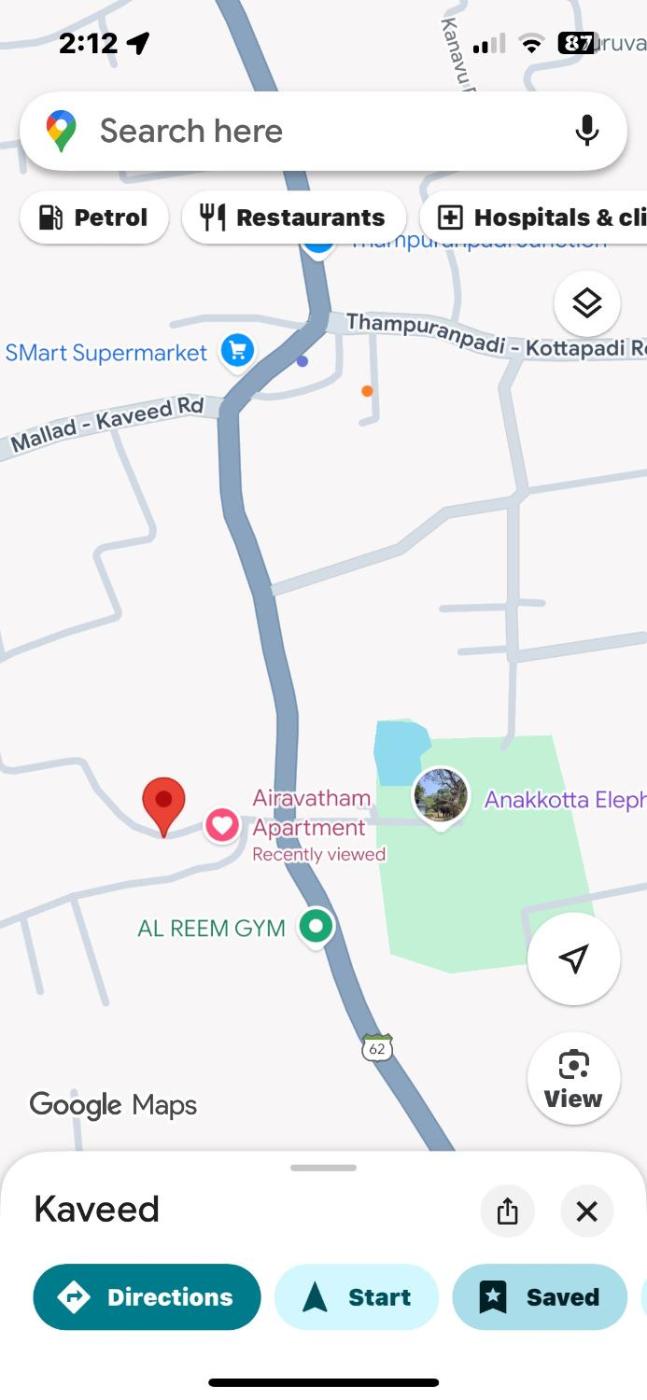
Task: Open the Lens View button
Action: [573, 1078]
